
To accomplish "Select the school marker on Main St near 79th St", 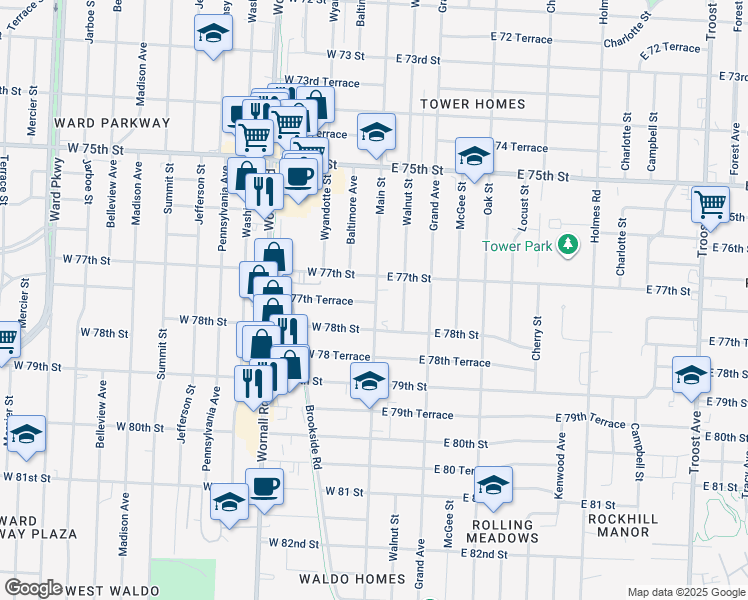I will click(369, 384).
